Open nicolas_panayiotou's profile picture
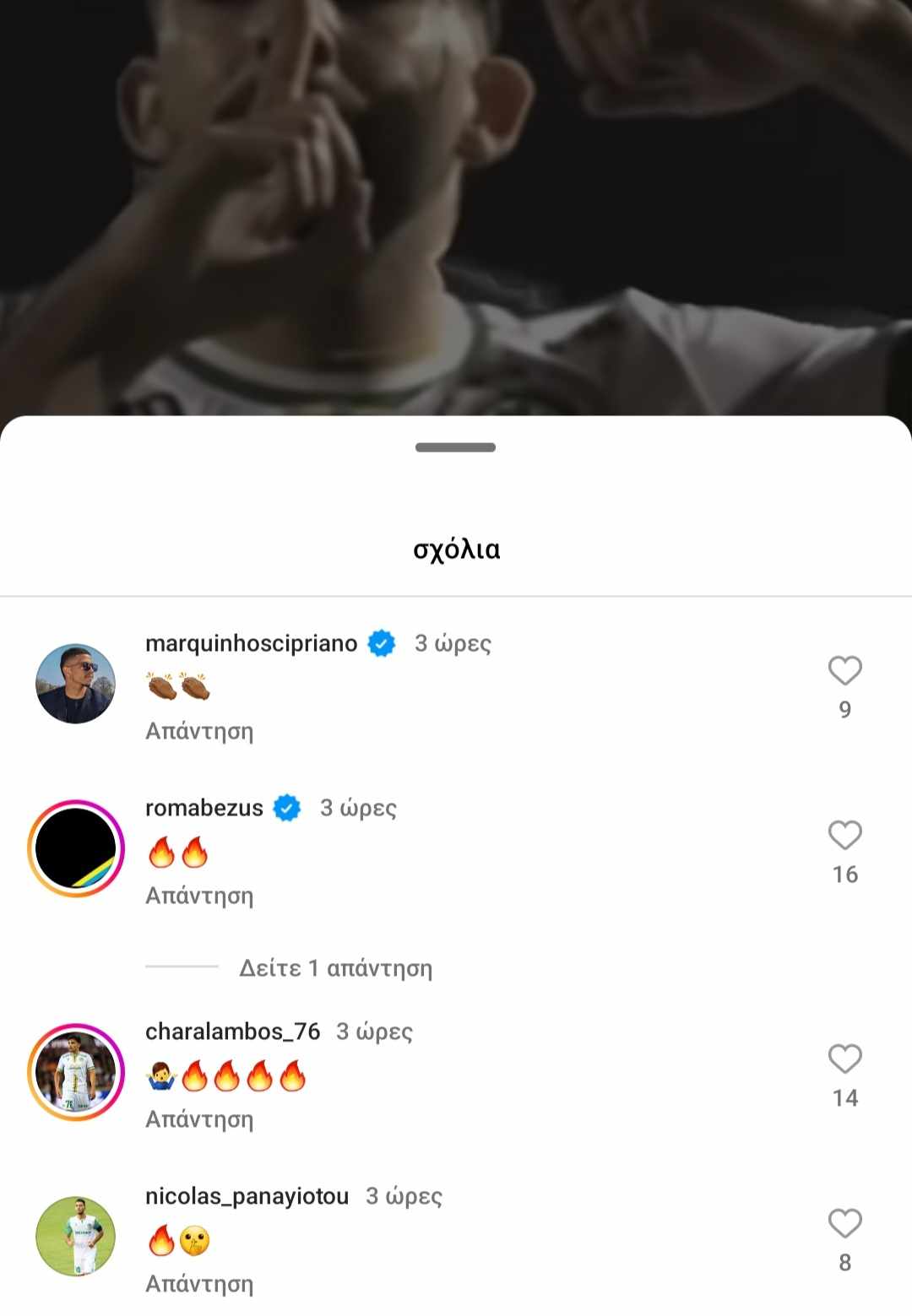 [x=76, y=1237]
